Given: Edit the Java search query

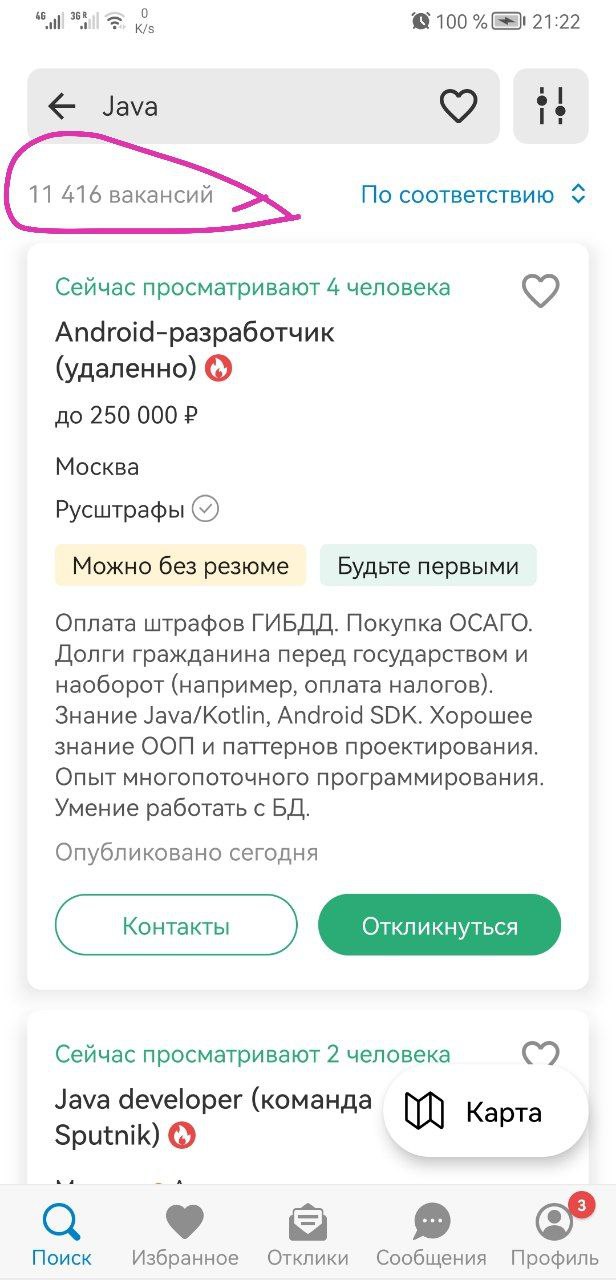Looking at the screenshot, I should coord(250,107).
